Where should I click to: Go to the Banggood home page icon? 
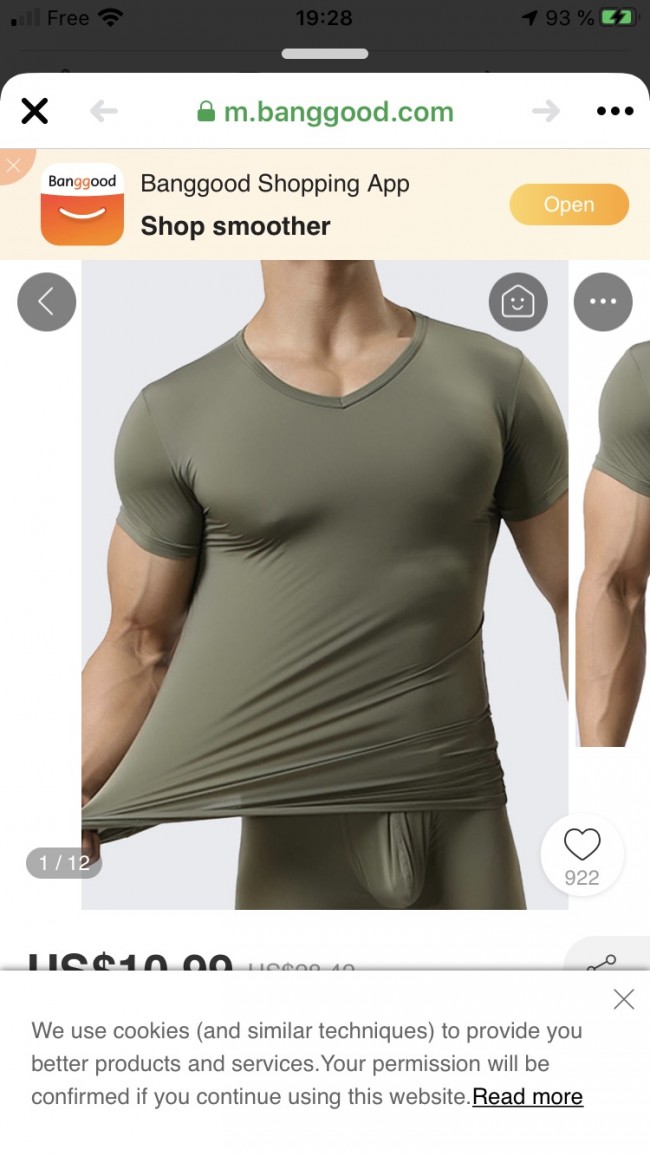coord(518,302)
